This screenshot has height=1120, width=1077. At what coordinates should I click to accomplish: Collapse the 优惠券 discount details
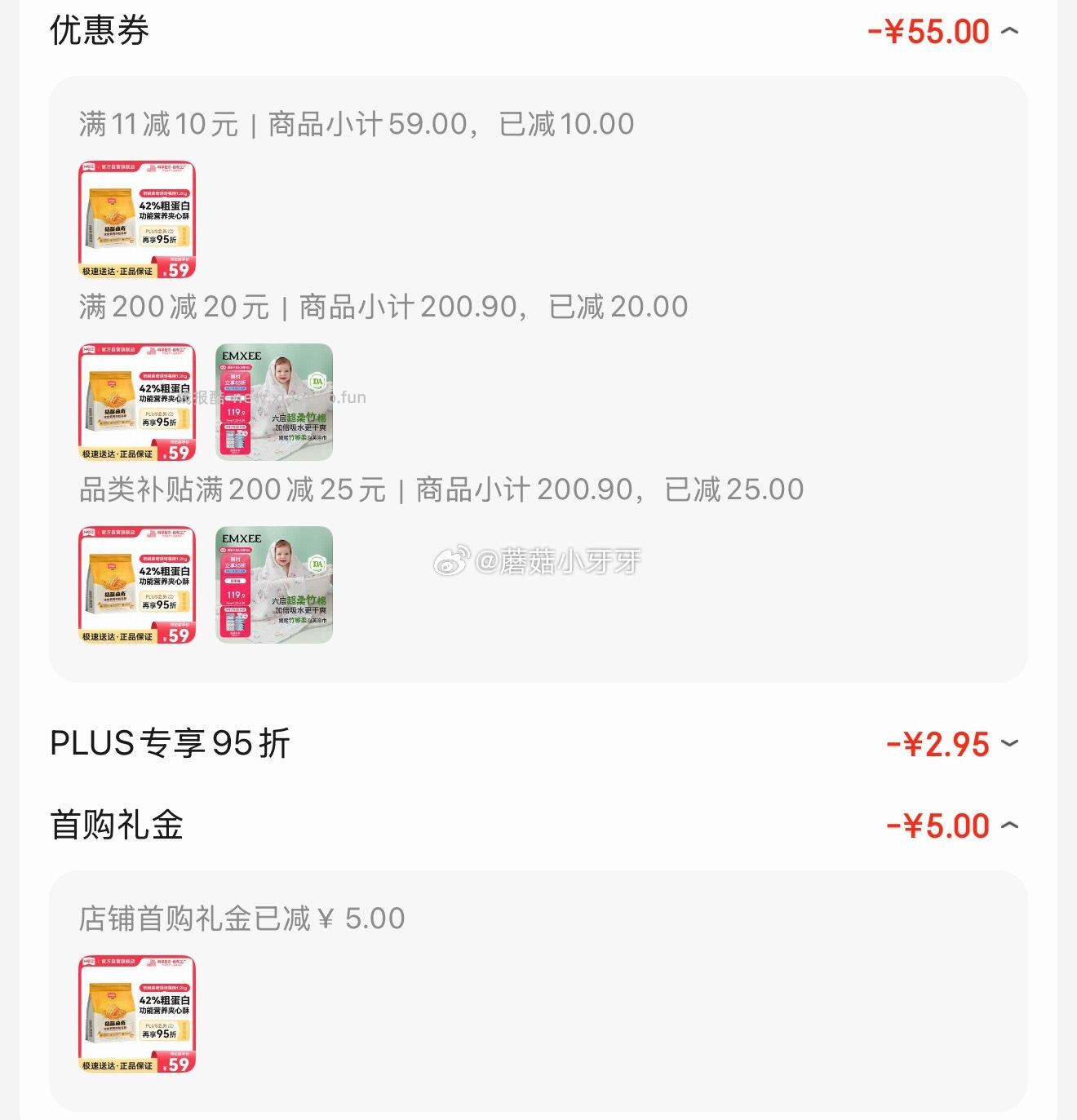1009,32
